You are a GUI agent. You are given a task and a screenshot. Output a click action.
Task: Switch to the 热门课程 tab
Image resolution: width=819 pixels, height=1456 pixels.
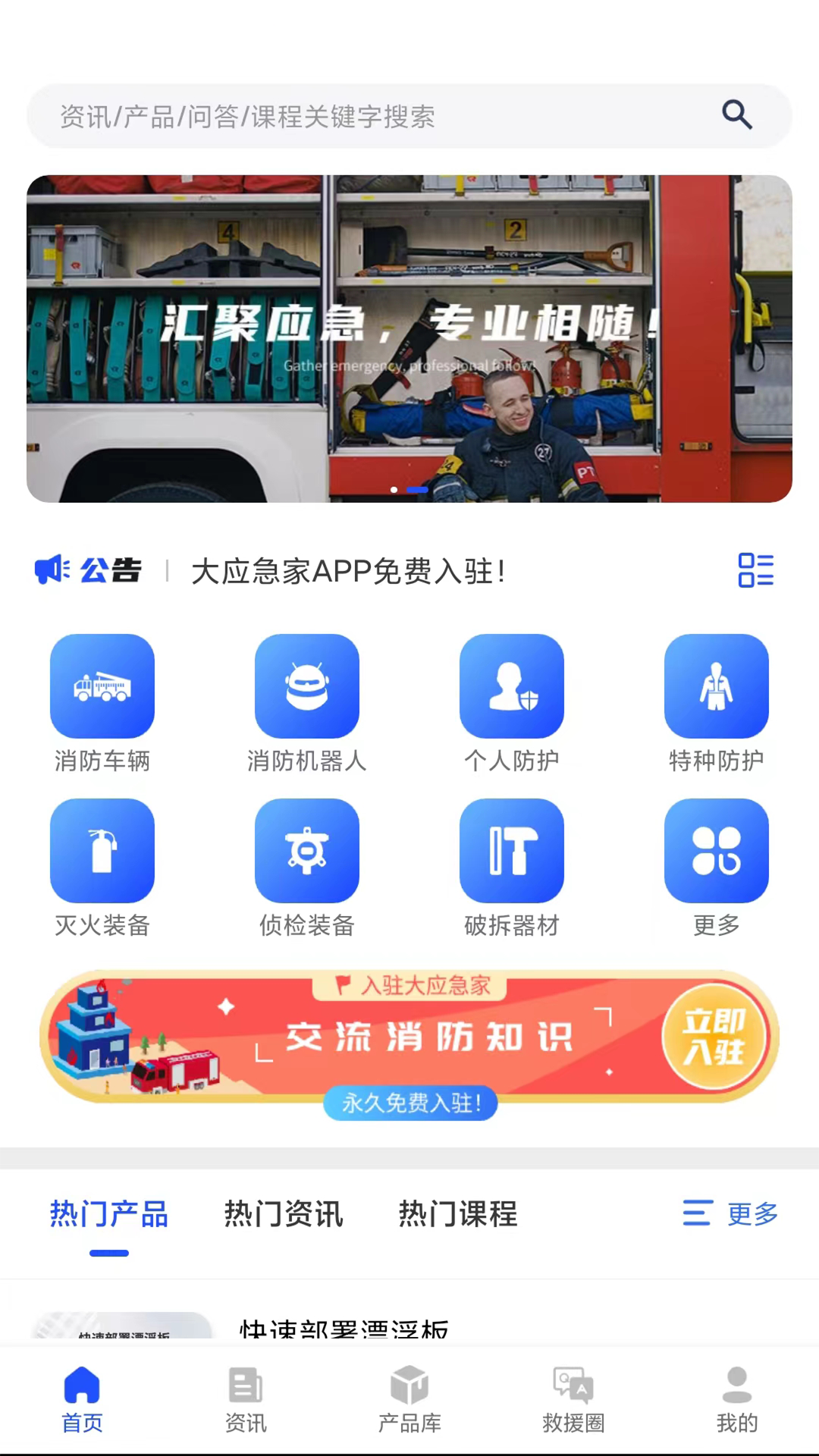point(458,1214)
